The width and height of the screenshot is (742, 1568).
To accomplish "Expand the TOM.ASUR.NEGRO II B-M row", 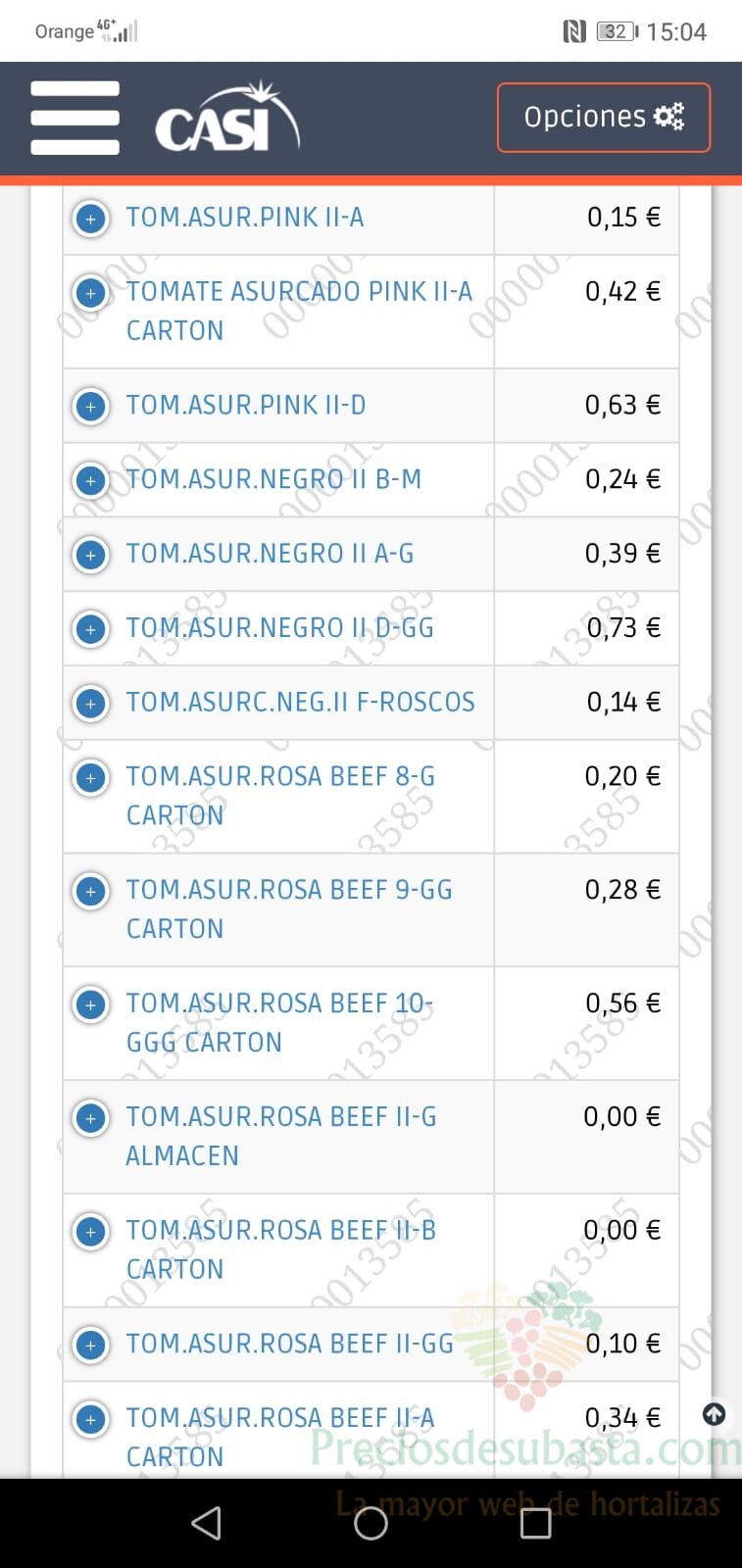I will (x=91, y=480).
